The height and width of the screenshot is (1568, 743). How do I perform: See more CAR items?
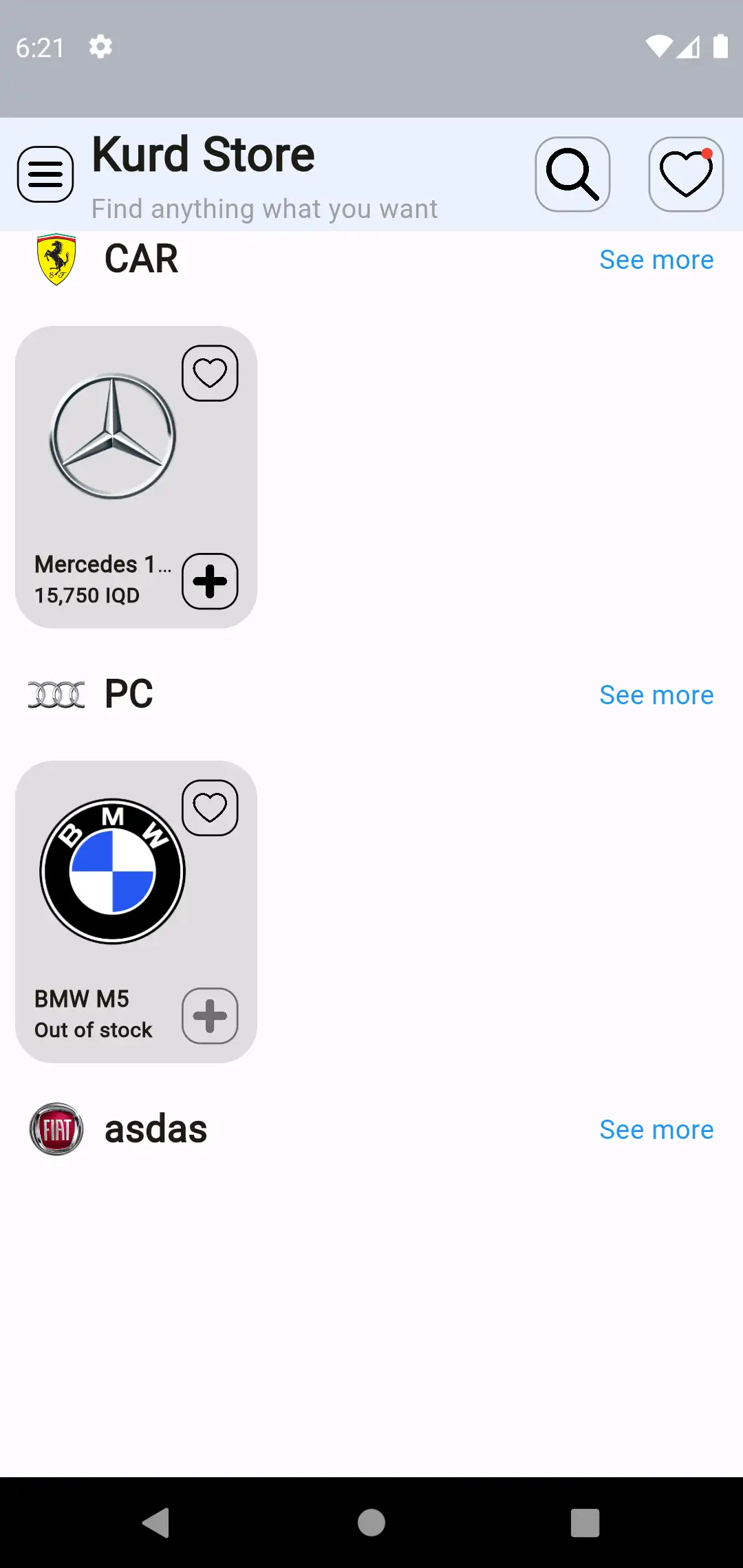(x=656, y=260)
